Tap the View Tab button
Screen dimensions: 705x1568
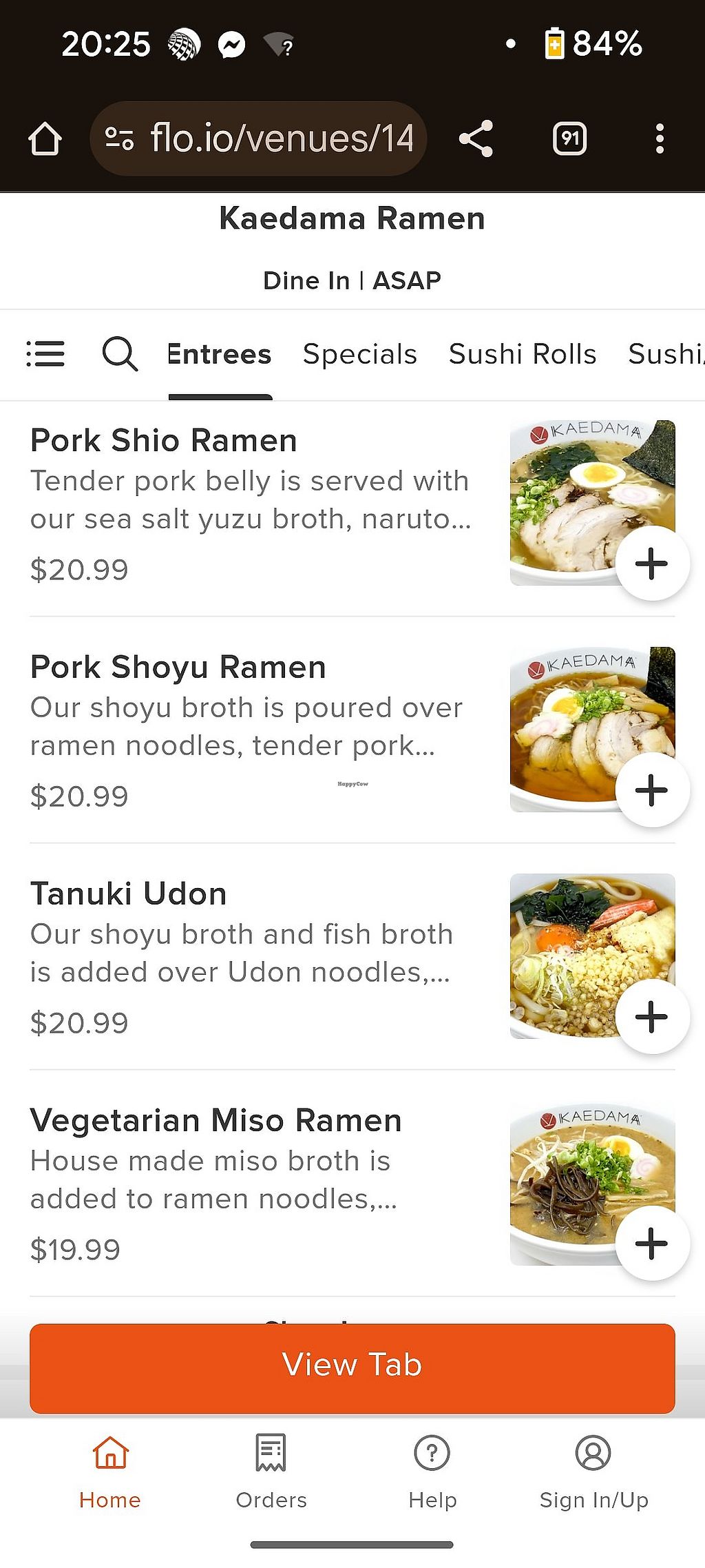tap(352, 1365)
